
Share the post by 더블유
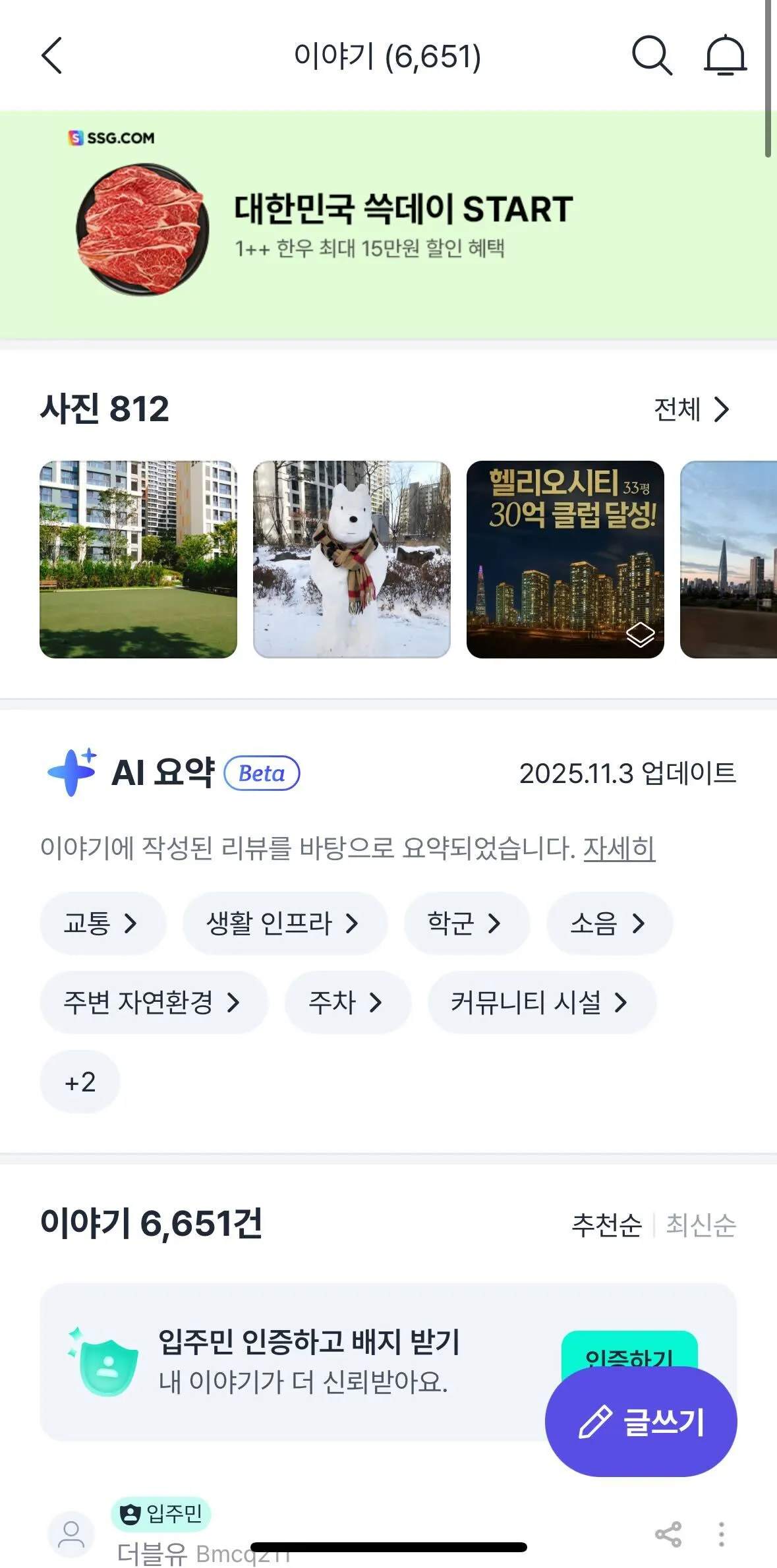pyautogui.click(x=668, y=1534)
